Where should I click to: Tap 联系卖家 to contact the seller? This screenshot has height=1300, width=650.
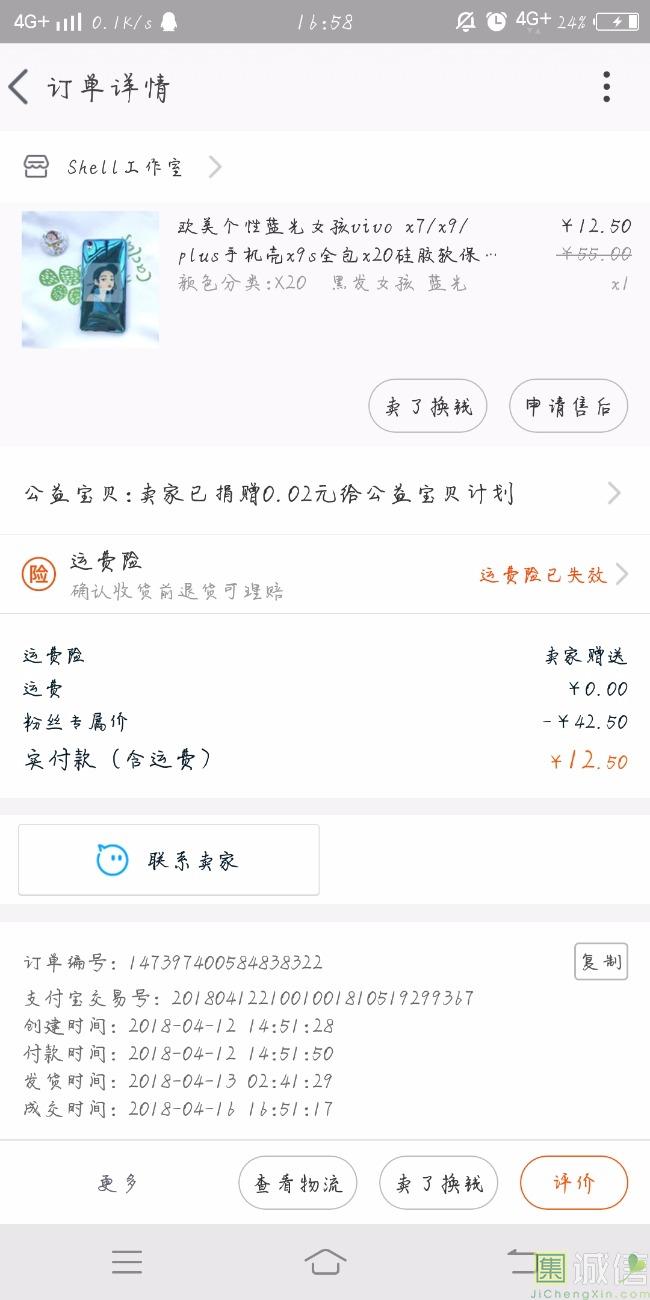[x=169, y=860]
